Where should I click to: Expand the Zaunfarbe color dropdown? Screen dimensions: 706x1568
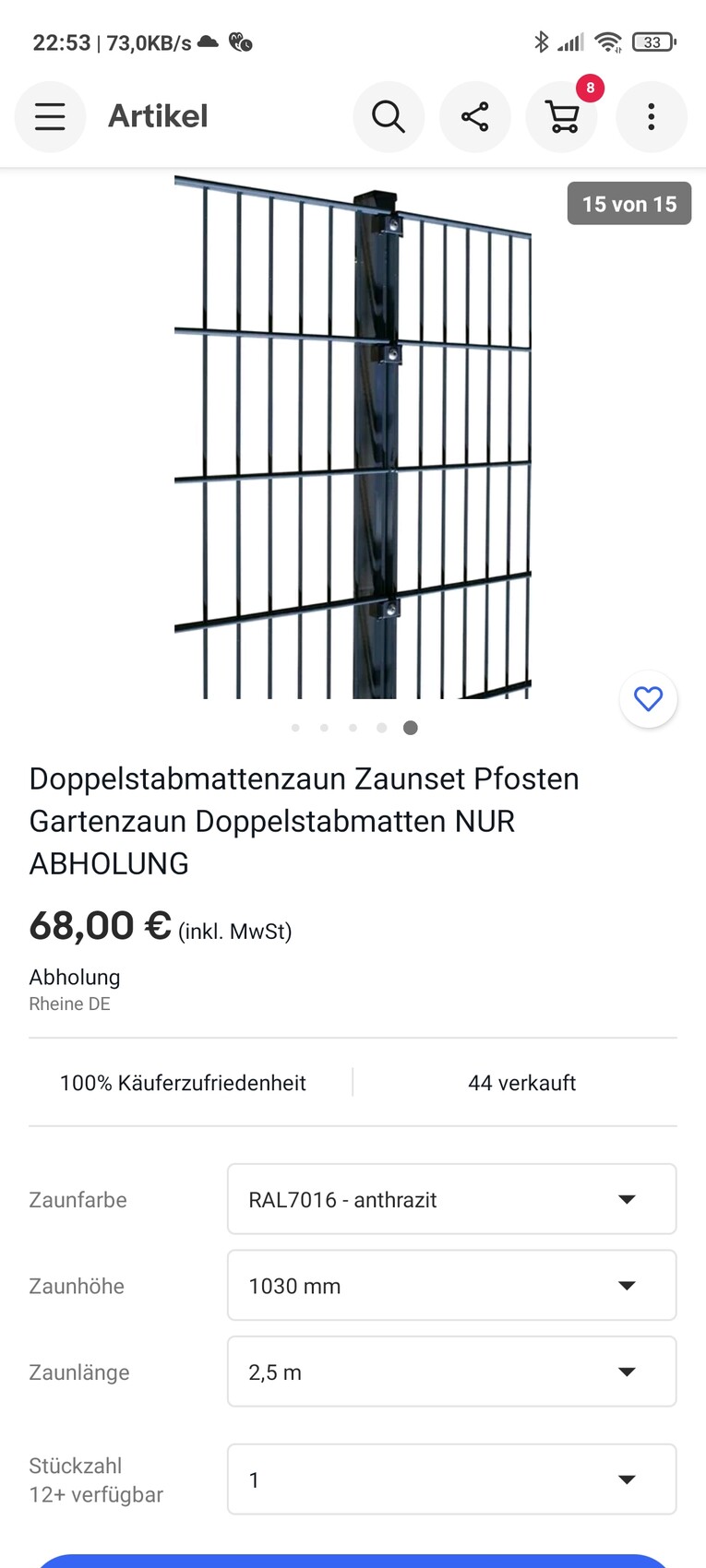click(451, 1199)
